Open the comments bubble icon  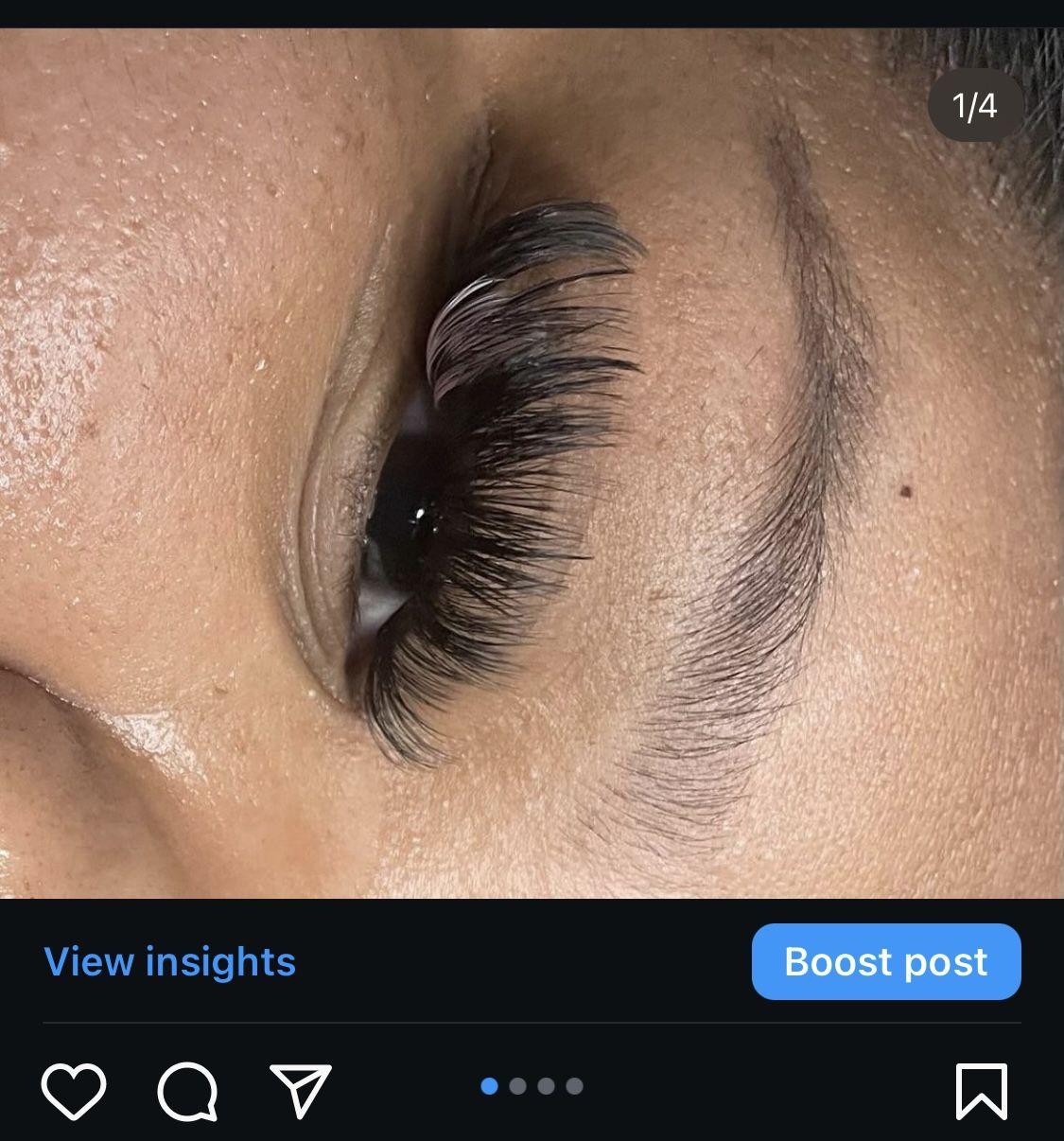[187, 1091]
